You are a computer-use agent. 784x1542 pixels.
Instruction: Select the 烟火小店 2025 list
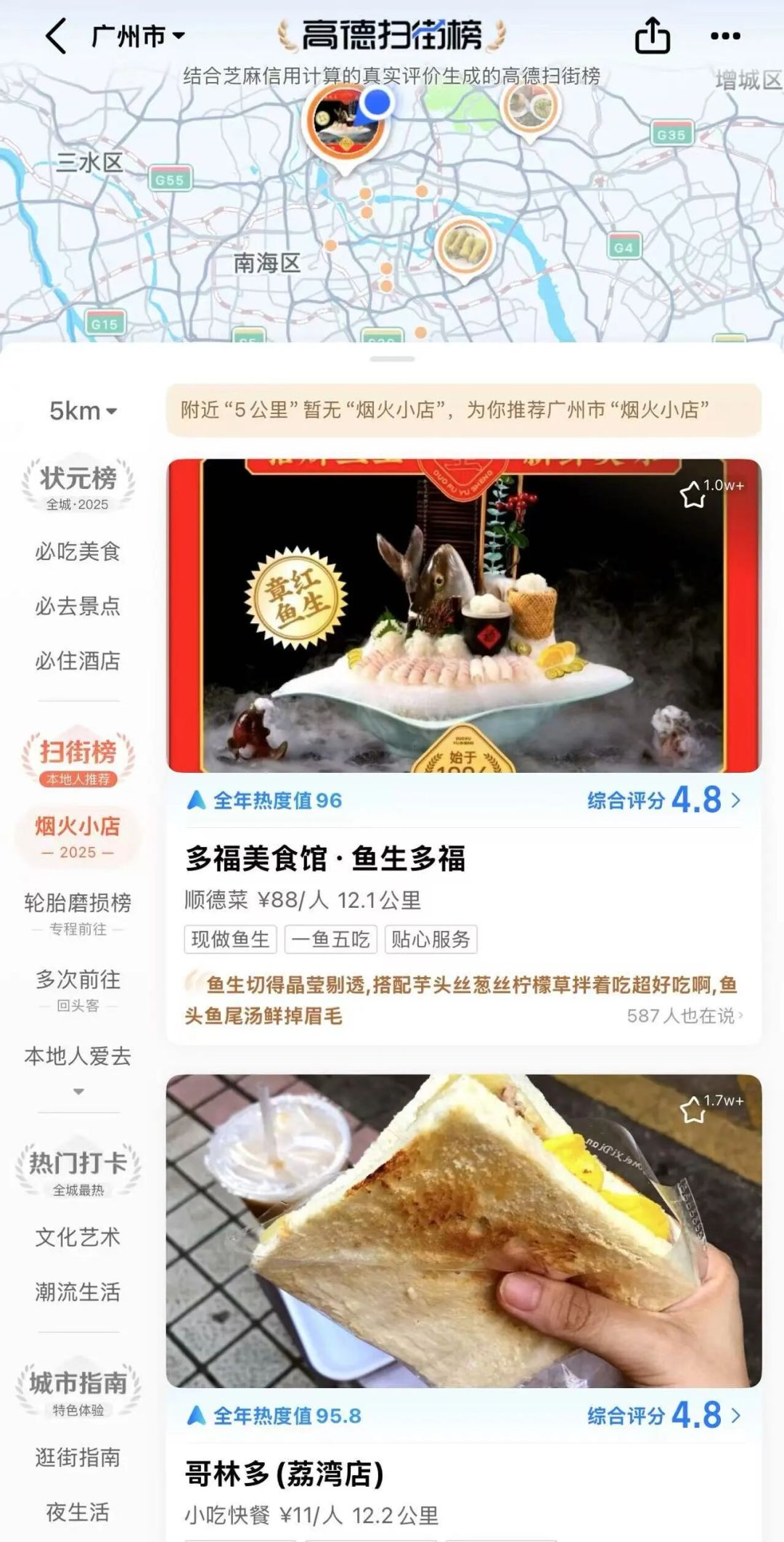[78, 837]
